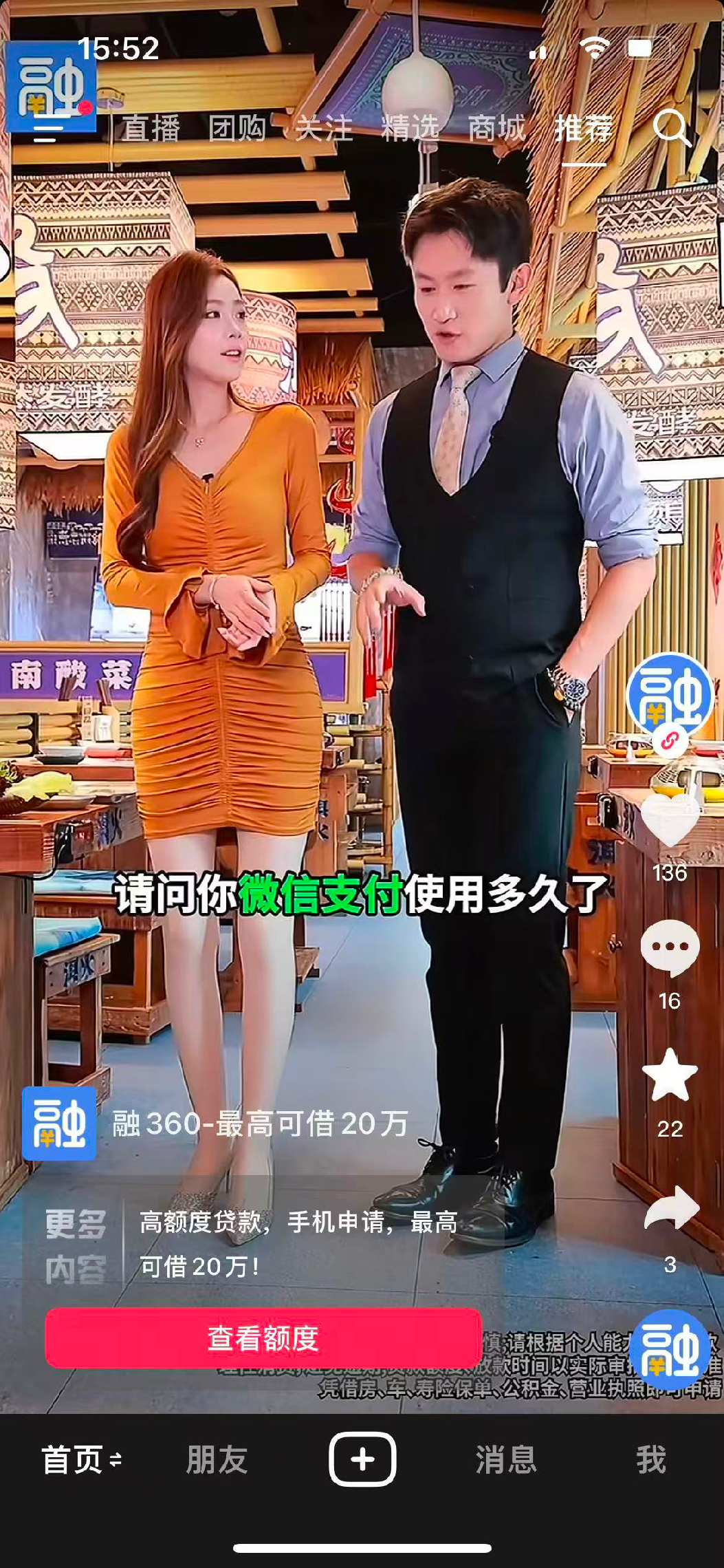
Task: Open the comments on this video
Action: point(670,948)
